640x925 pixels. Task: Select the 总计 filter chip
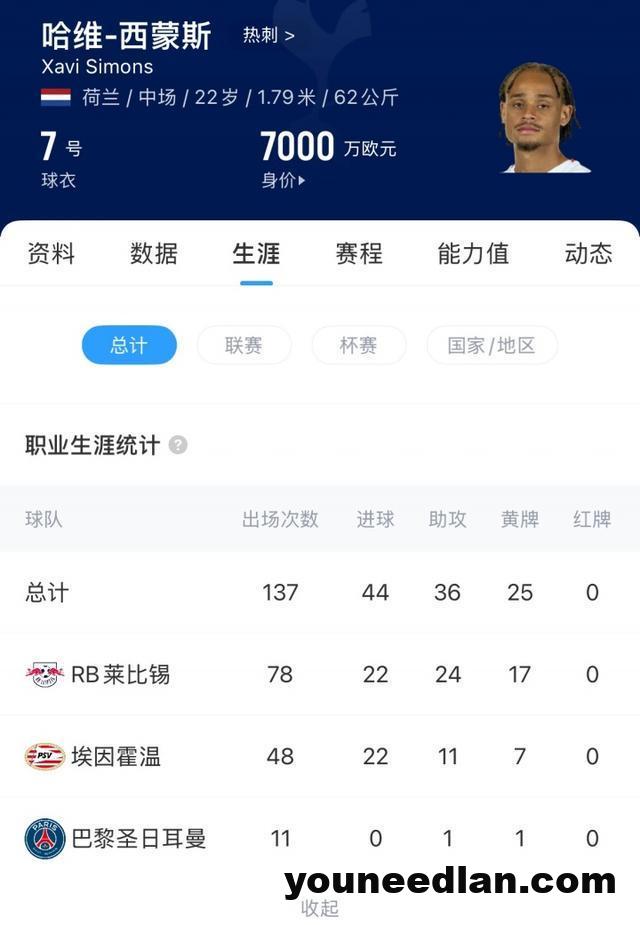click(129, 345)
